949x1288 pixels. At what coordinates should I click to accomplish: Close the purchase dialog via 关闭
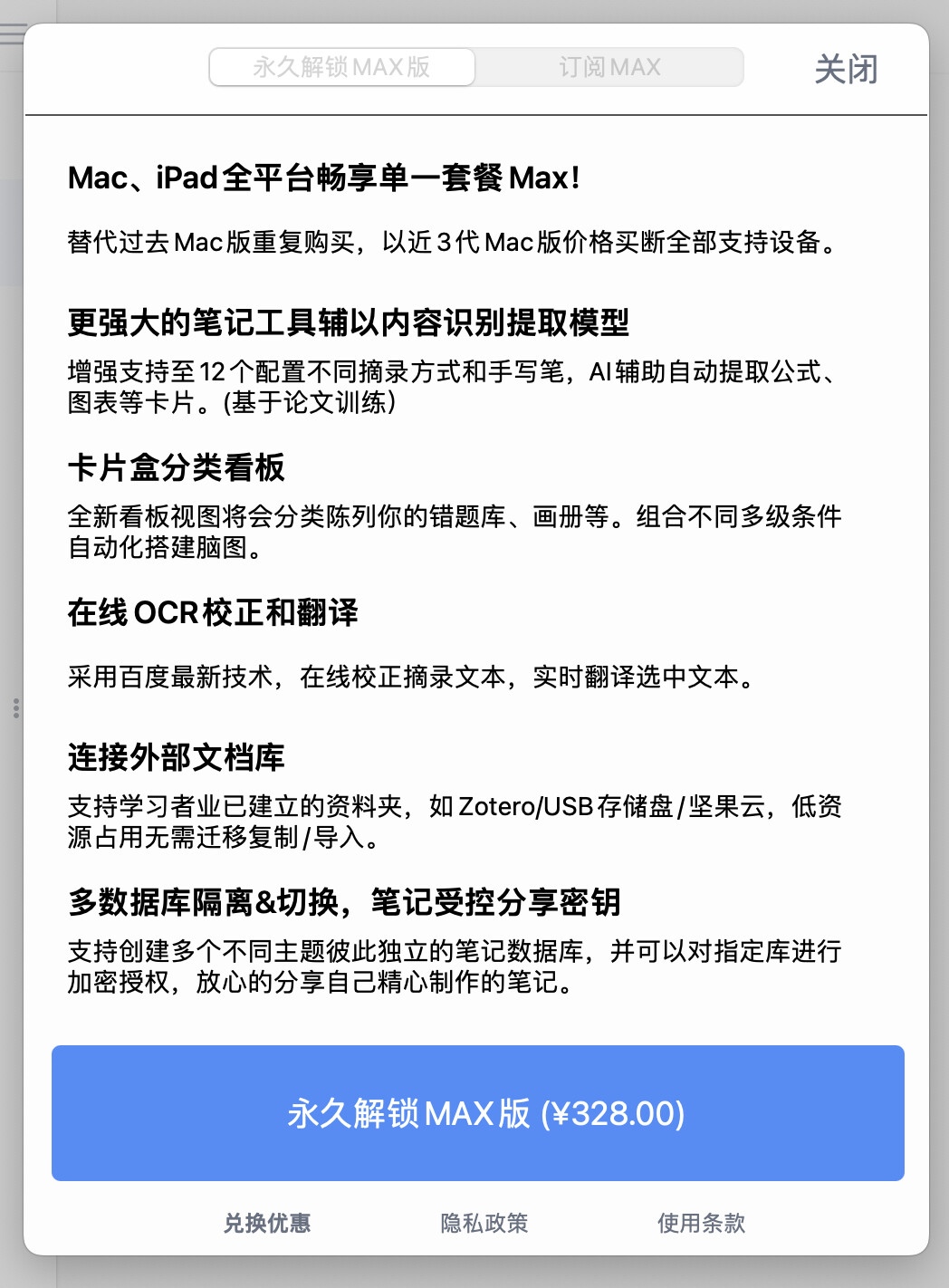pyautogui.click(x=846, y=69)
